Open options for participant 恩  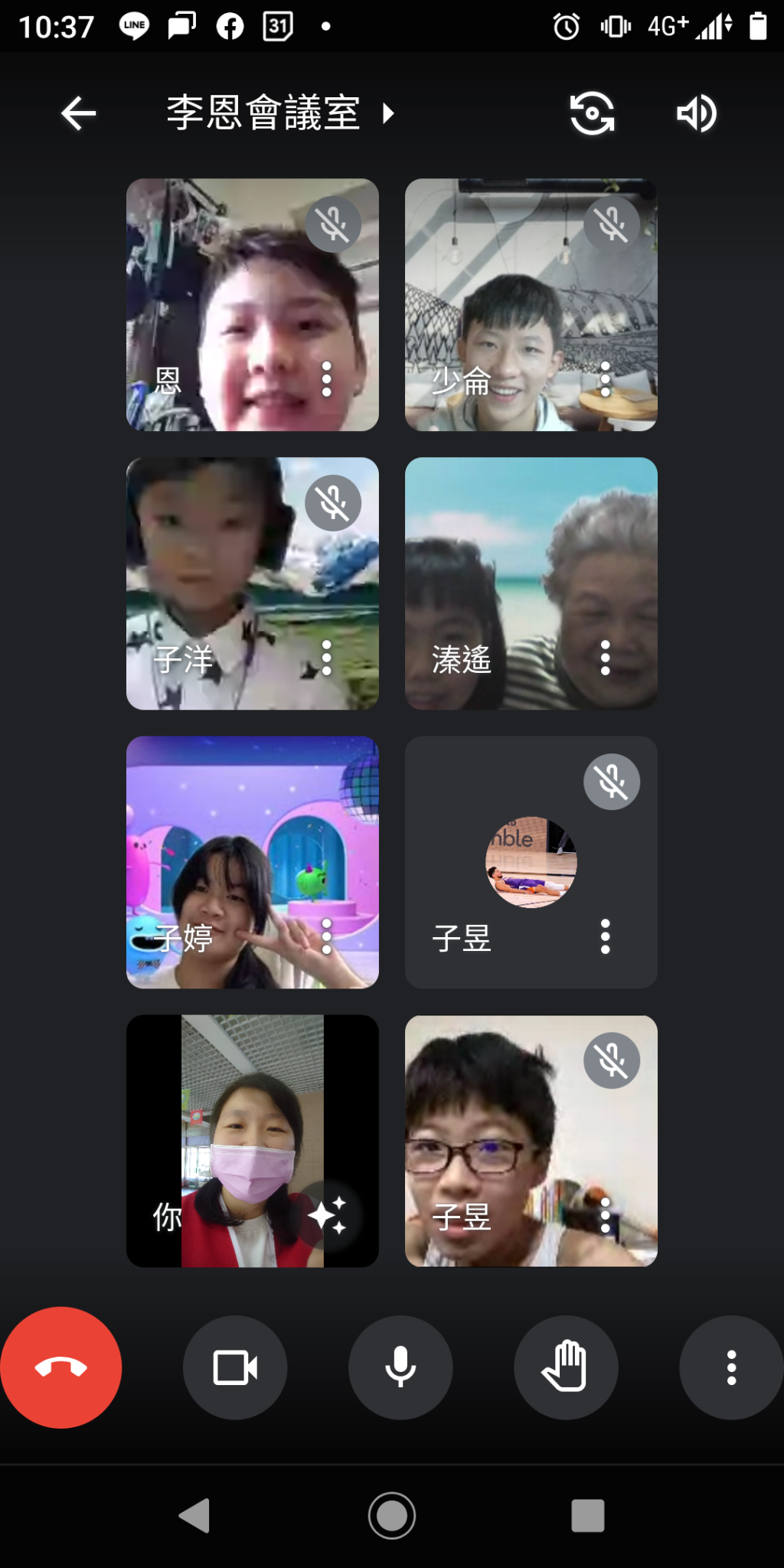click(x=327, y=379)
